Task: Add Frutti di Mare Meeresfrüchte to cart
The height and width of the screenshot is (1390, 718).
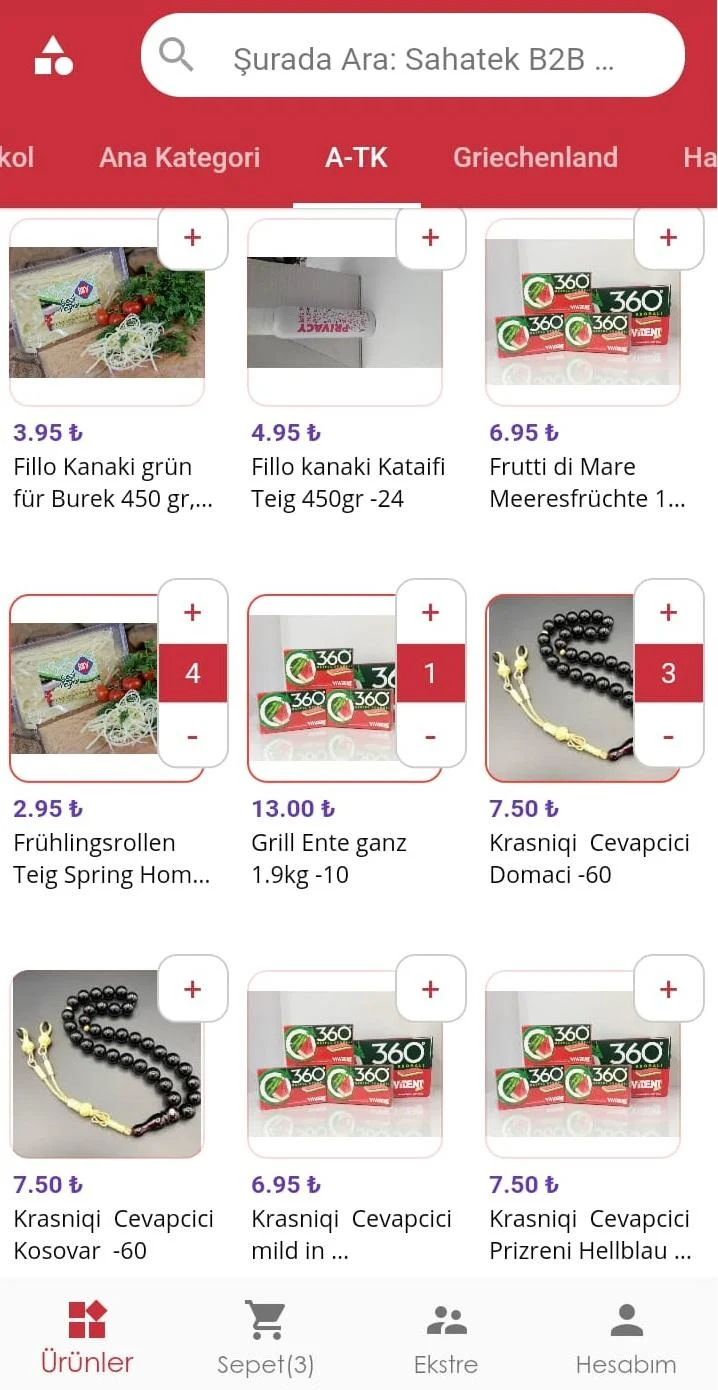Action: point(668,238)
